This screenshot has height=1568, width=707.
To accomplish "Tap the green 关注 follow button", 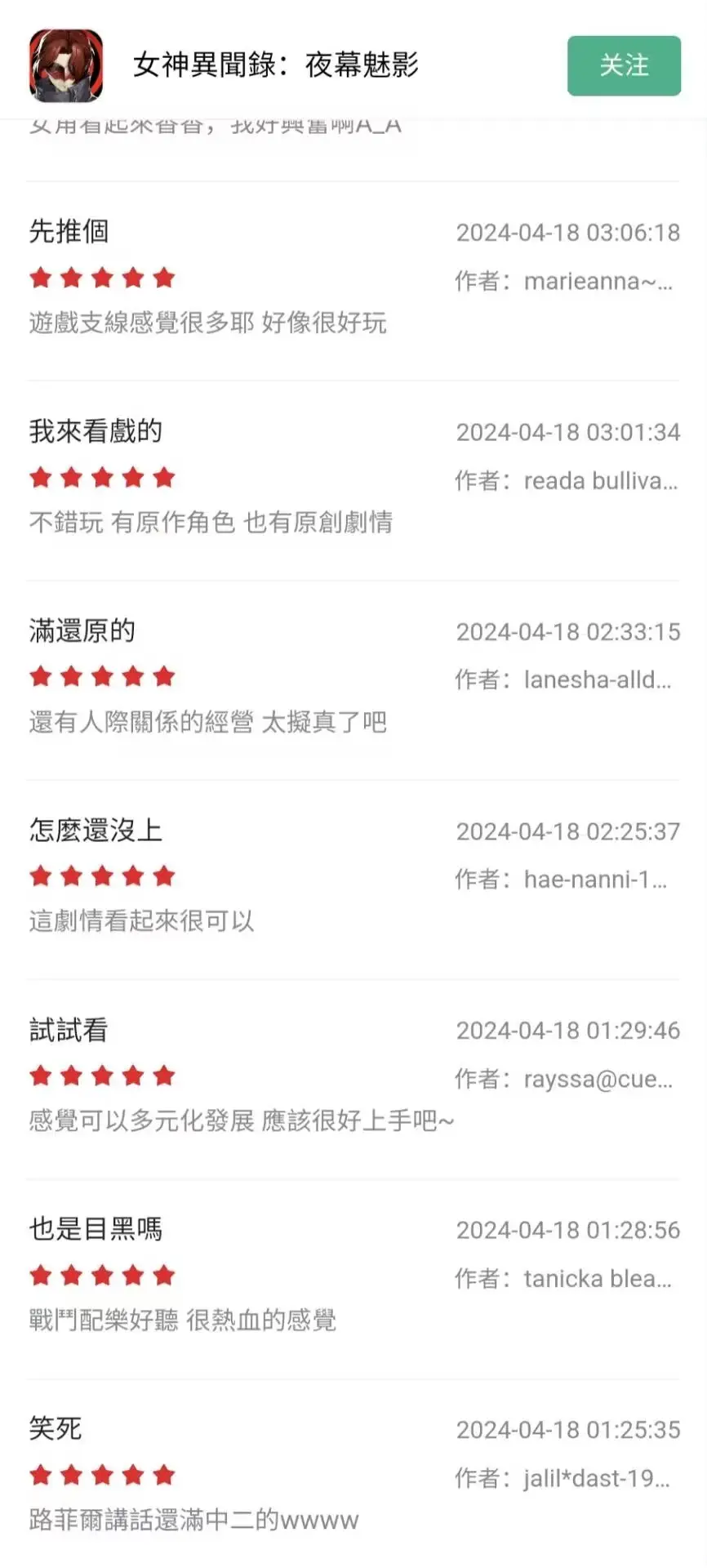I will tap(624, 65).
